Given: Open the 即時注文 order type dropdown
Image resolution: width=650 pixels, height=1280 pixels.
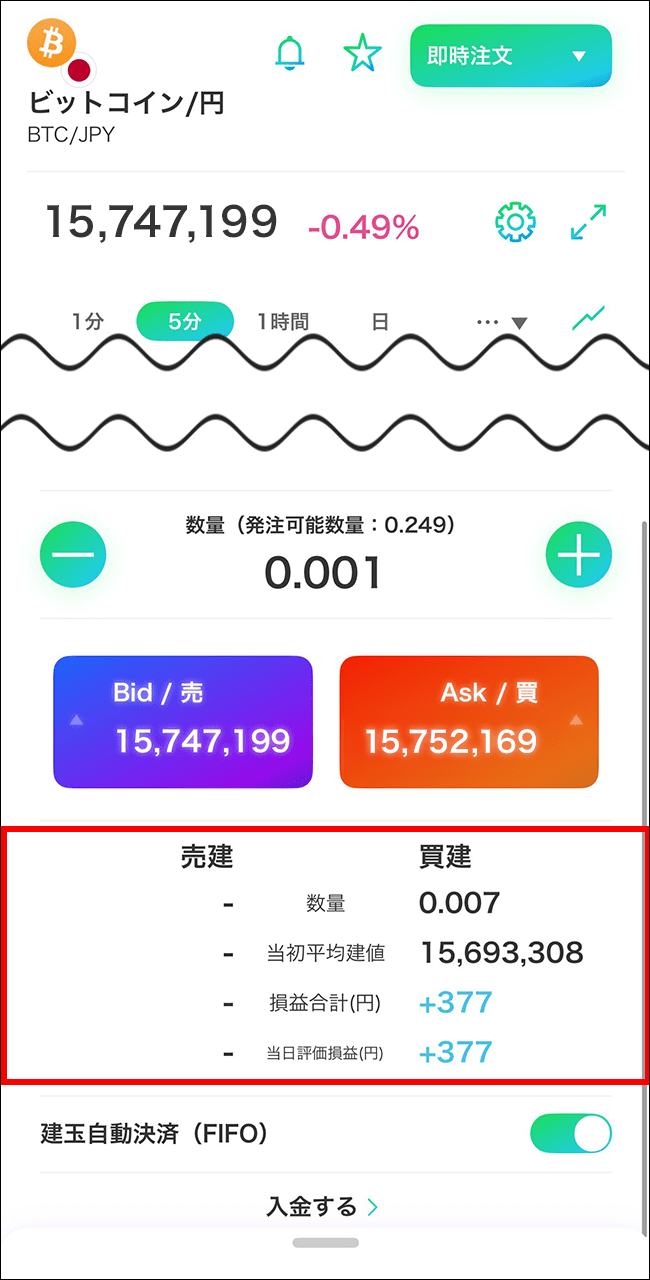Looking at the screenshot, I should coord(510,56).
